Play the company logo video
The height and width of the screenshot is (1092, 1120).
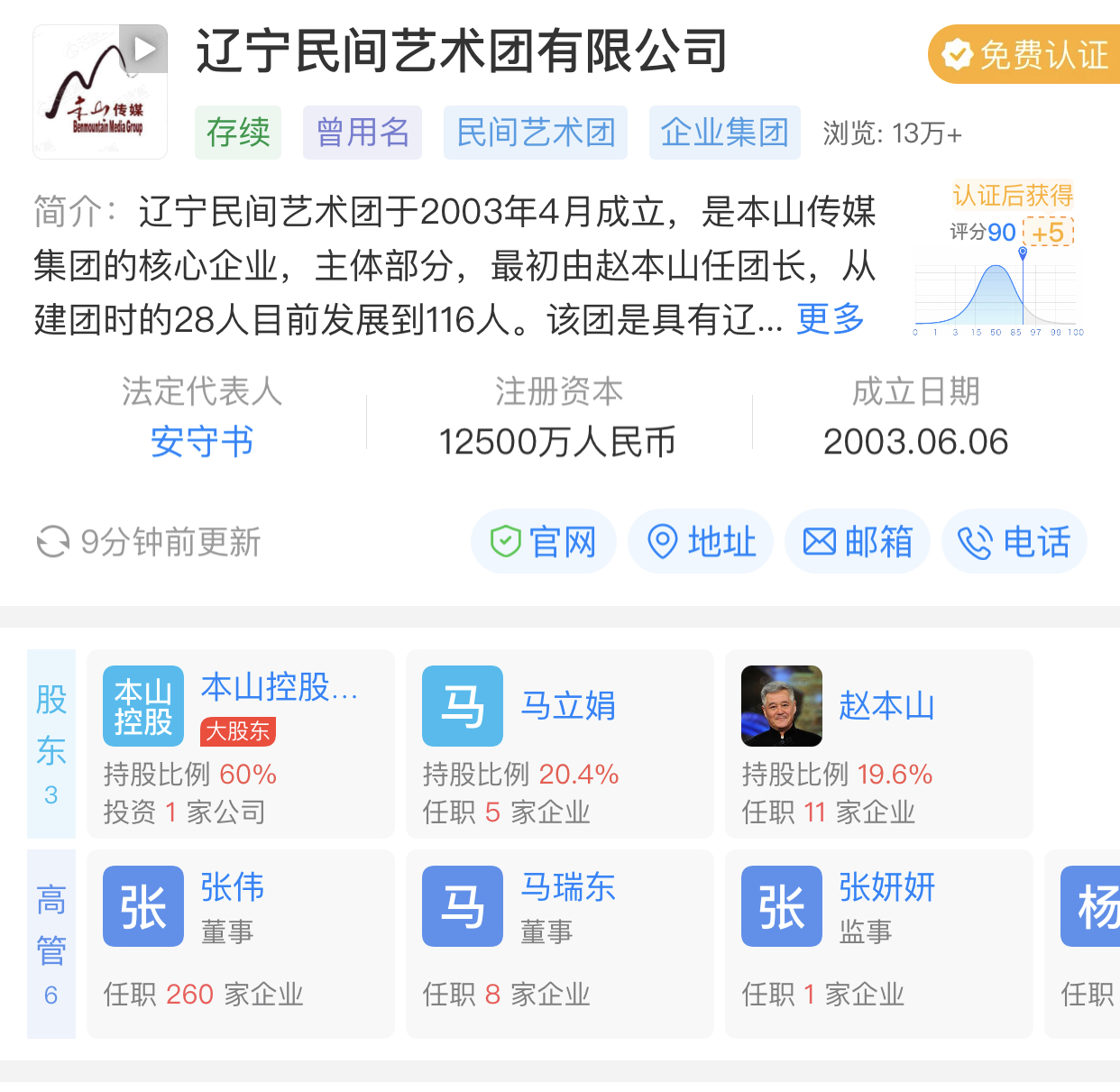click(143, 49)
